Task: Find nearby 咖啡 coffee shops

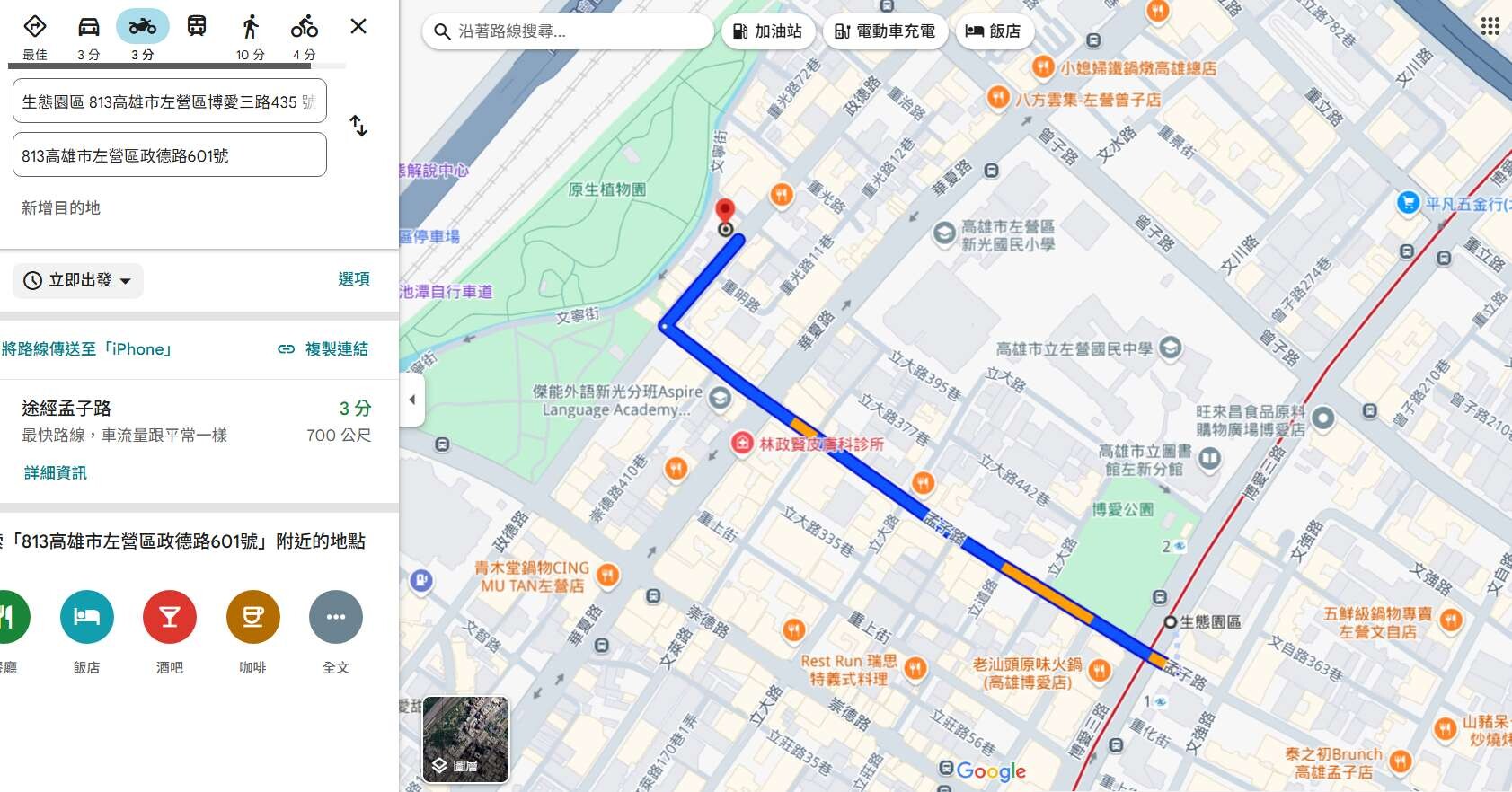Action: click(252, 617)
